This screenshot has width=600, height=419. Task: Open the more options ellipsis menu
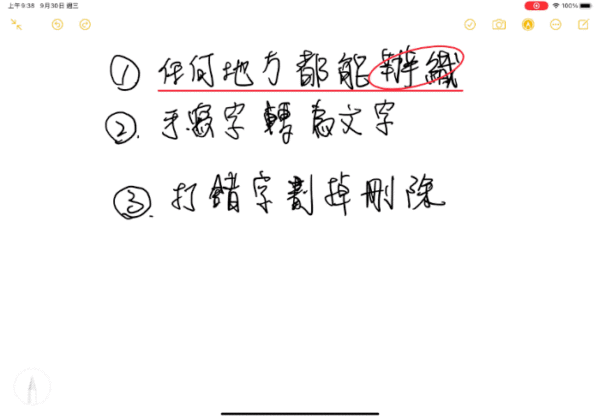pyautogui.click(x=556, y=24)
